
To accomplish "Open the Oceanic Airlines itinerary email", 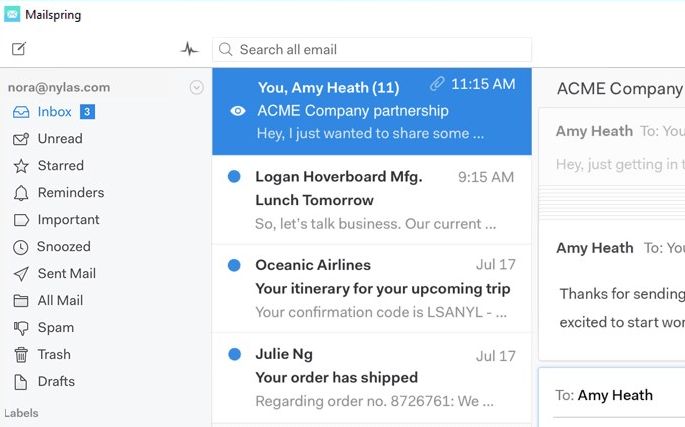I will (x=371, y=289).
